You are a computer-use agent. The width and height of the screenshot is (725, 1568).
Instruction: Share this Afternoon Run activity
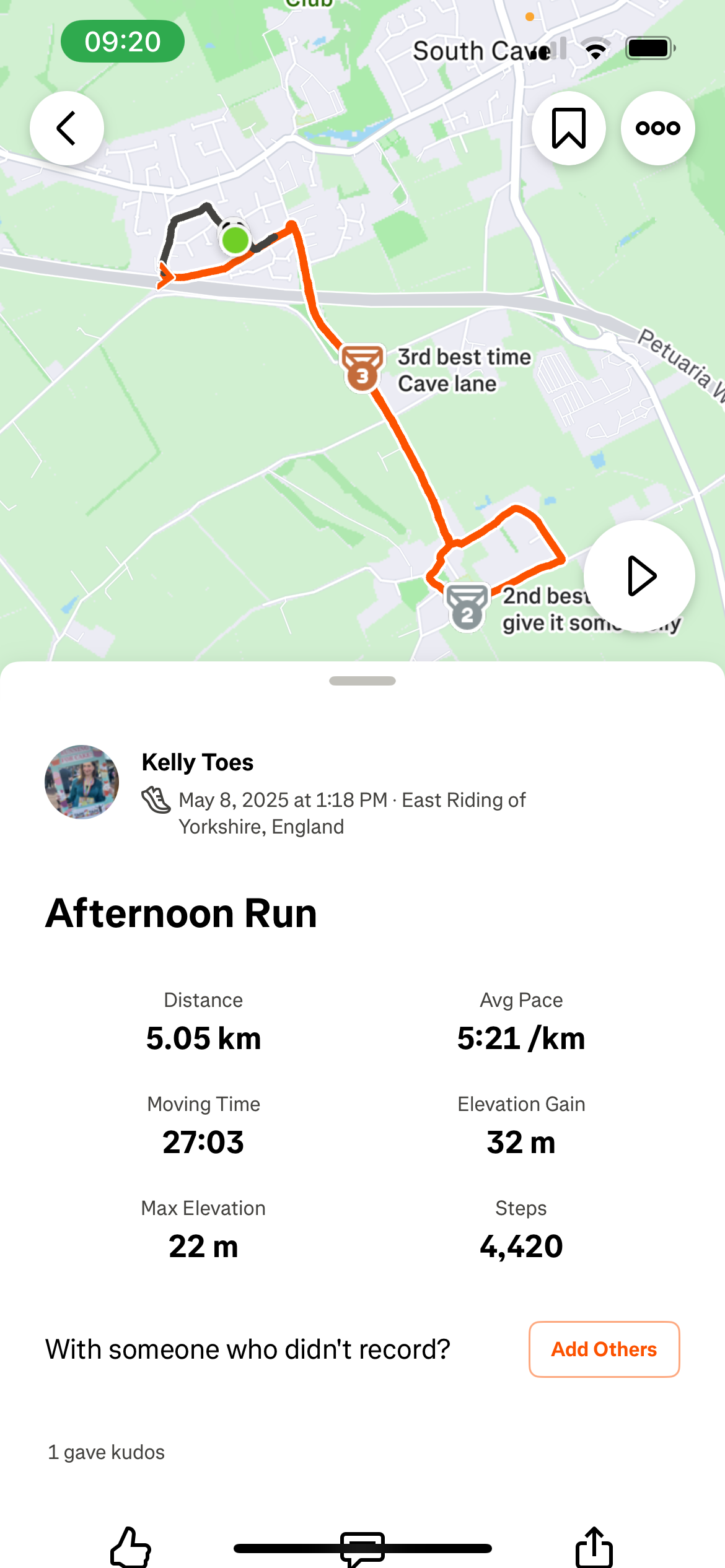coord(594,1546)
